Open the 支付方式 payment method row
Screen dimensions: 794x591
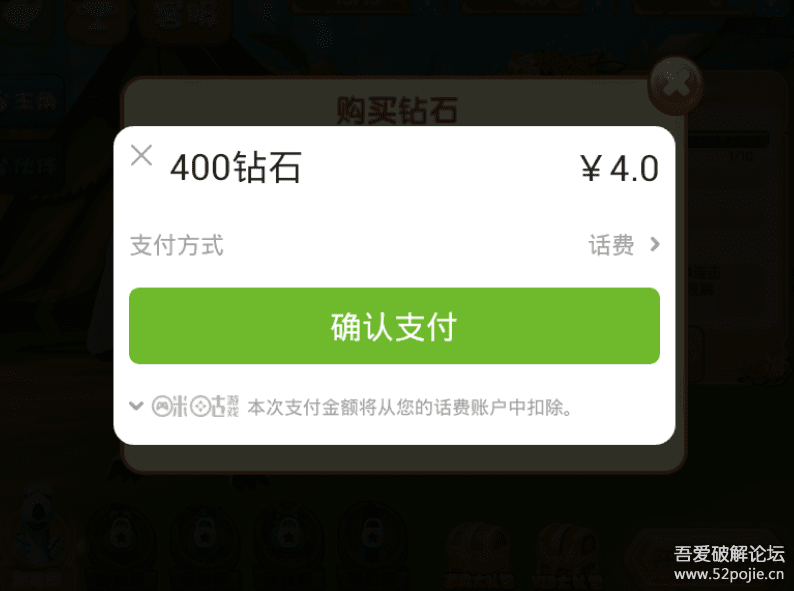pyautogui.click(x=394, y=245)
